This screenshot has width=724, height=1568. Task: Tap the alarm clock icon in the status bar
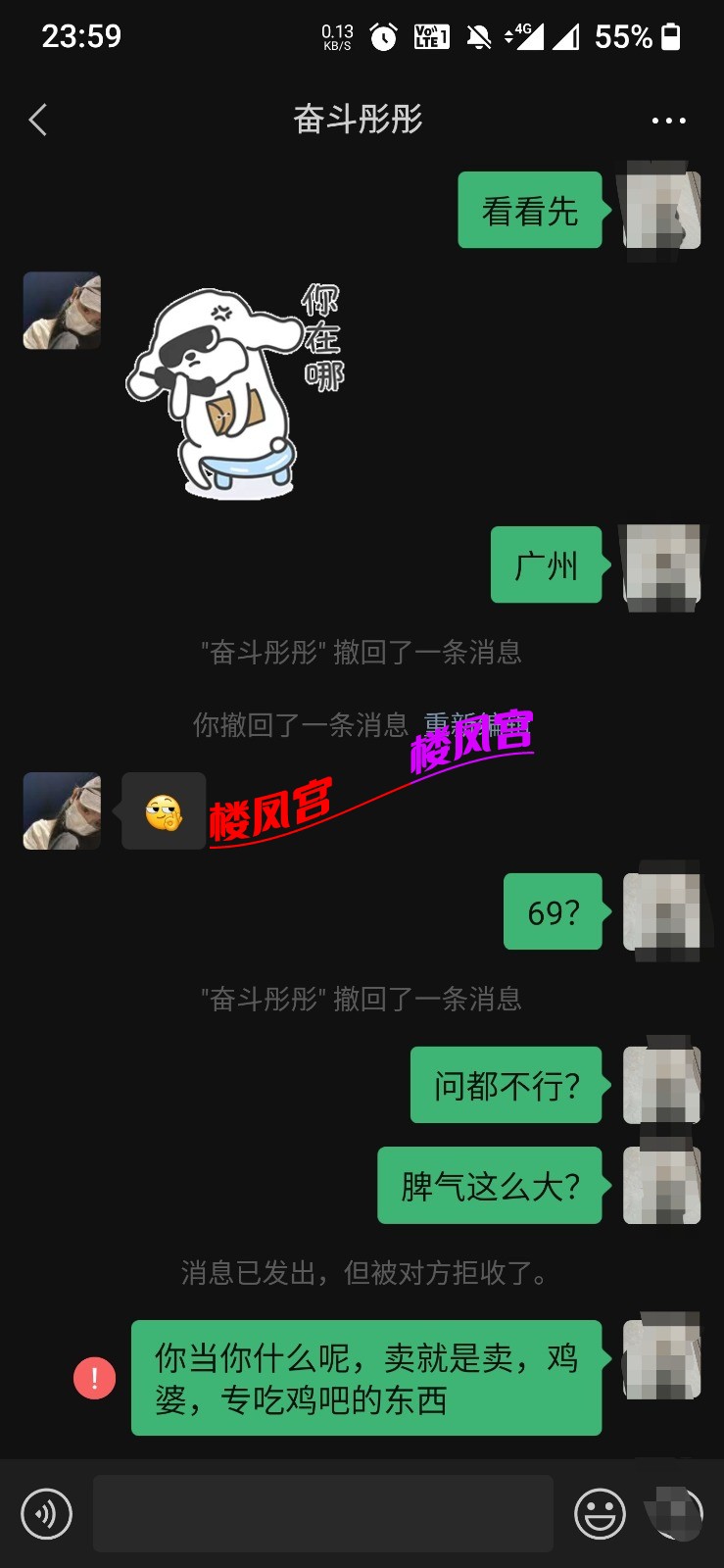382,36
